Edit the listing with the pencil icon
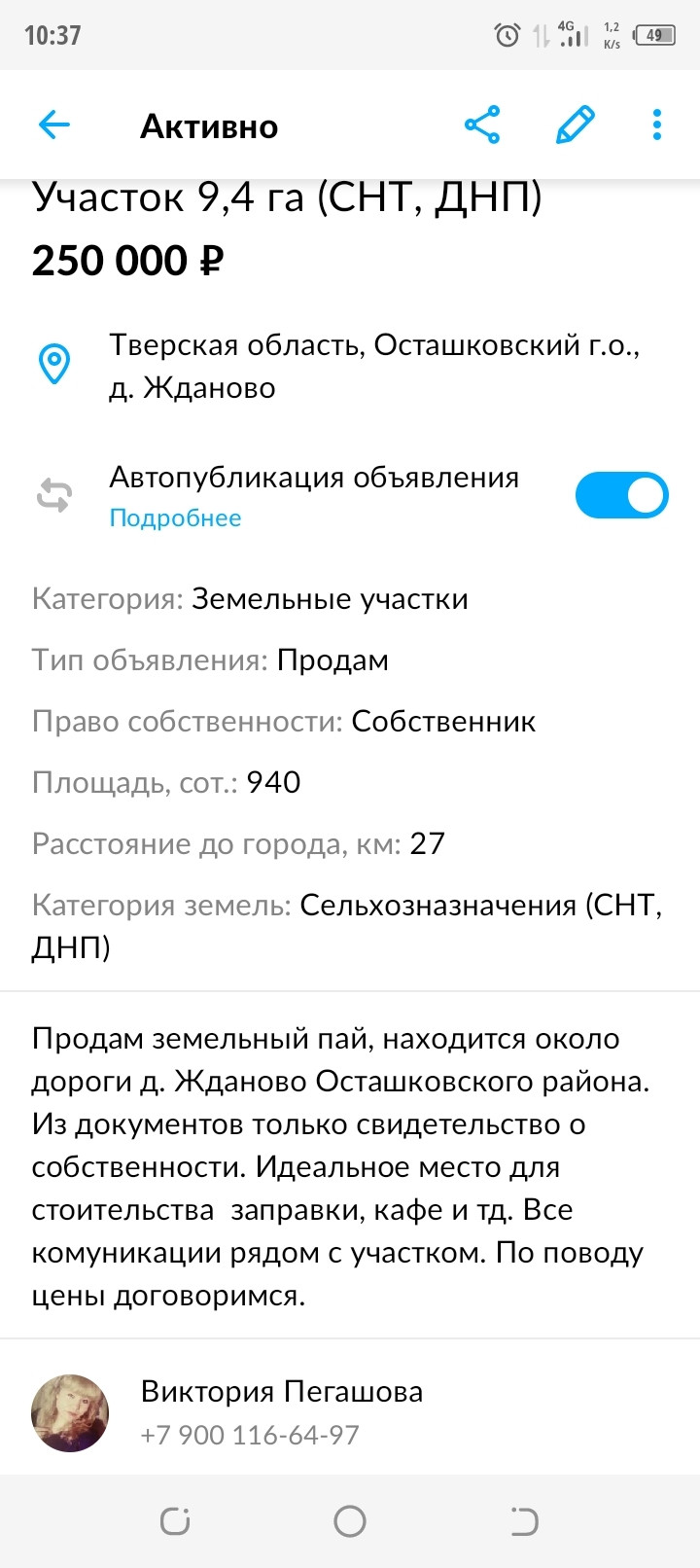The image size is (700, 1568). pos(575,125)
